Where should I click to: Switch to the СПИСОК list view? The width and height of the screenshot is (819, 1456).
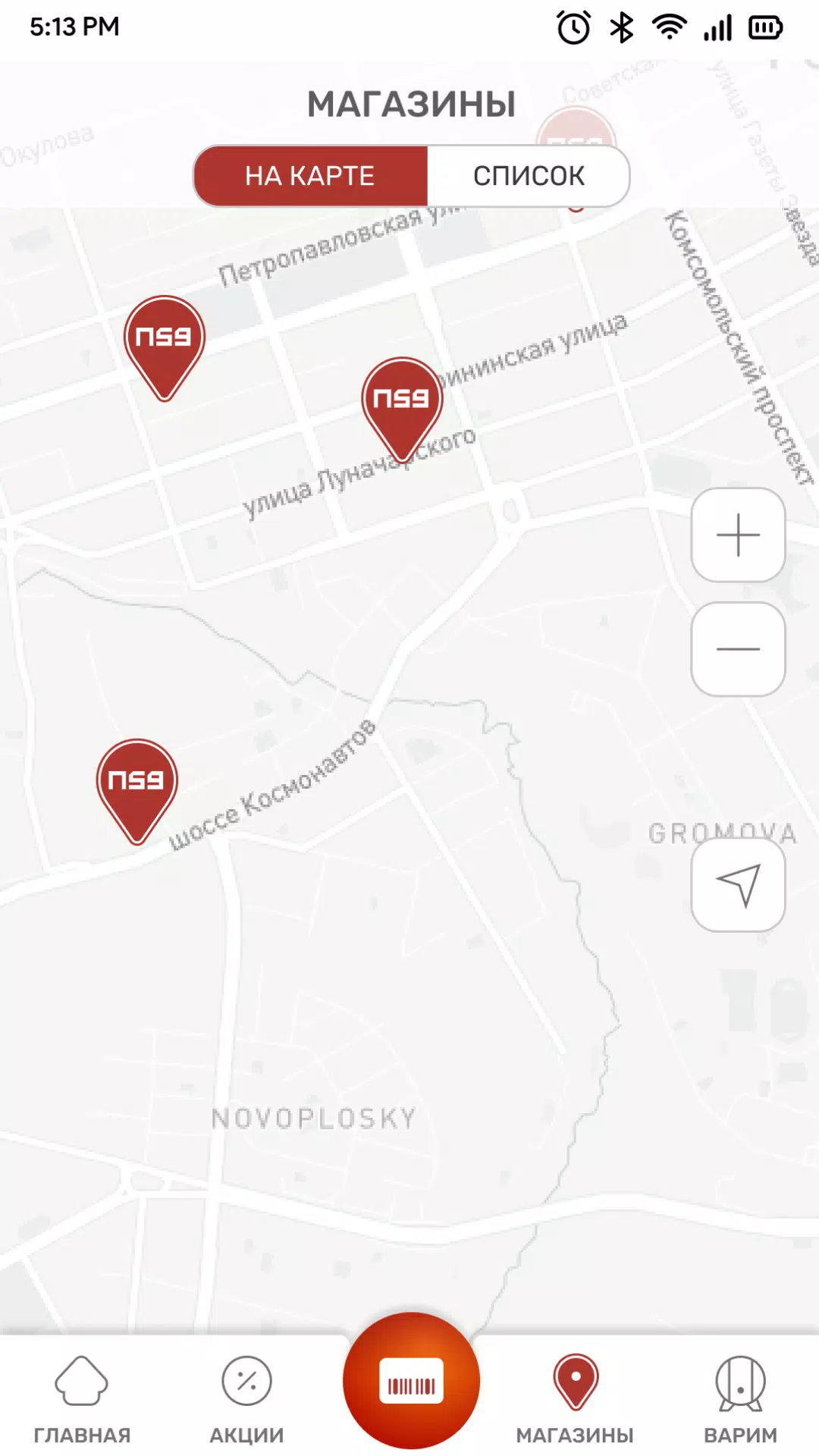point(529,176)
